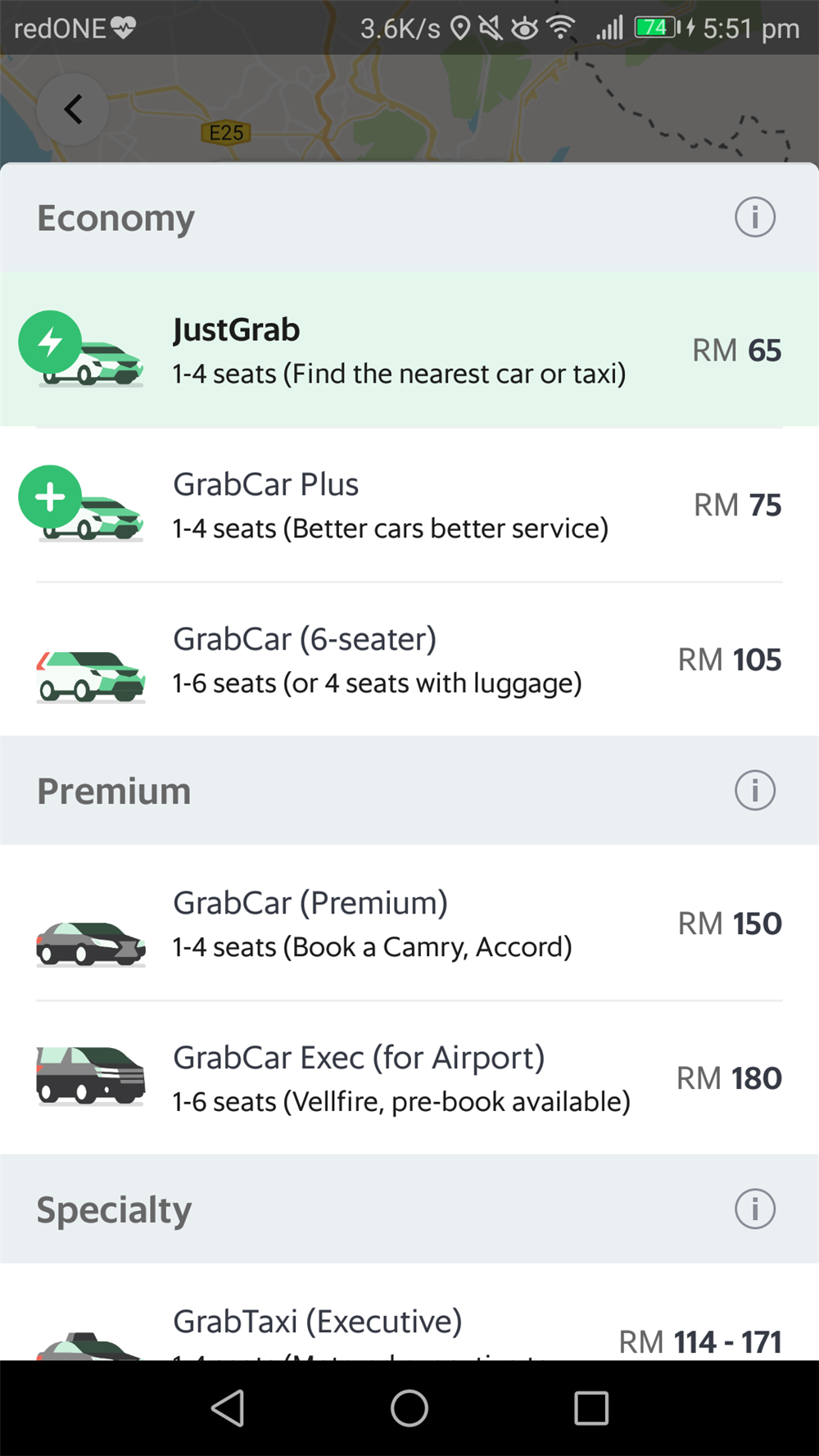Open the Economy info icon

(754, 217)
